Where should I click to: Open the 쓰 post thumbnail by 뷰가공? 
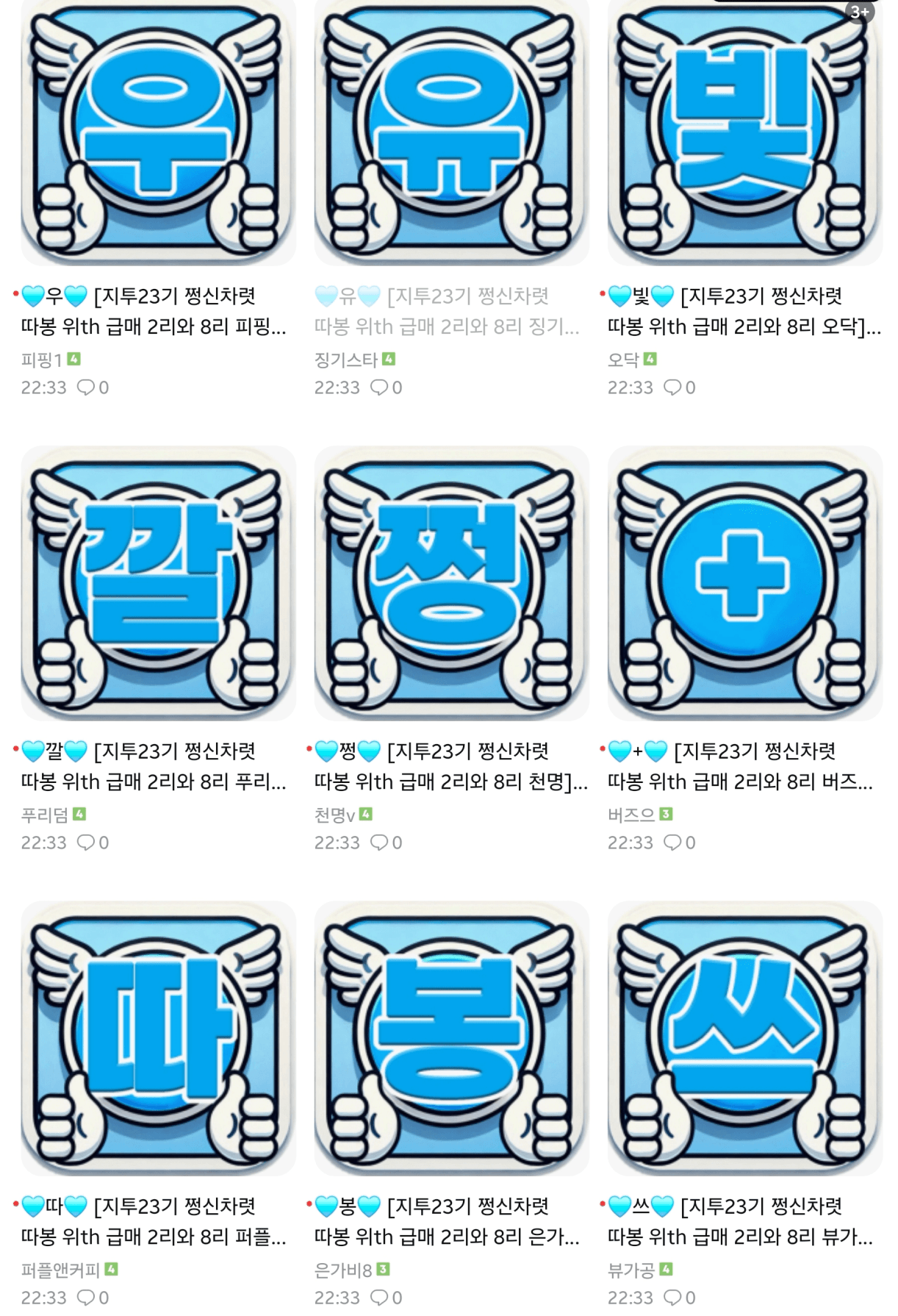click(744, 1038)
